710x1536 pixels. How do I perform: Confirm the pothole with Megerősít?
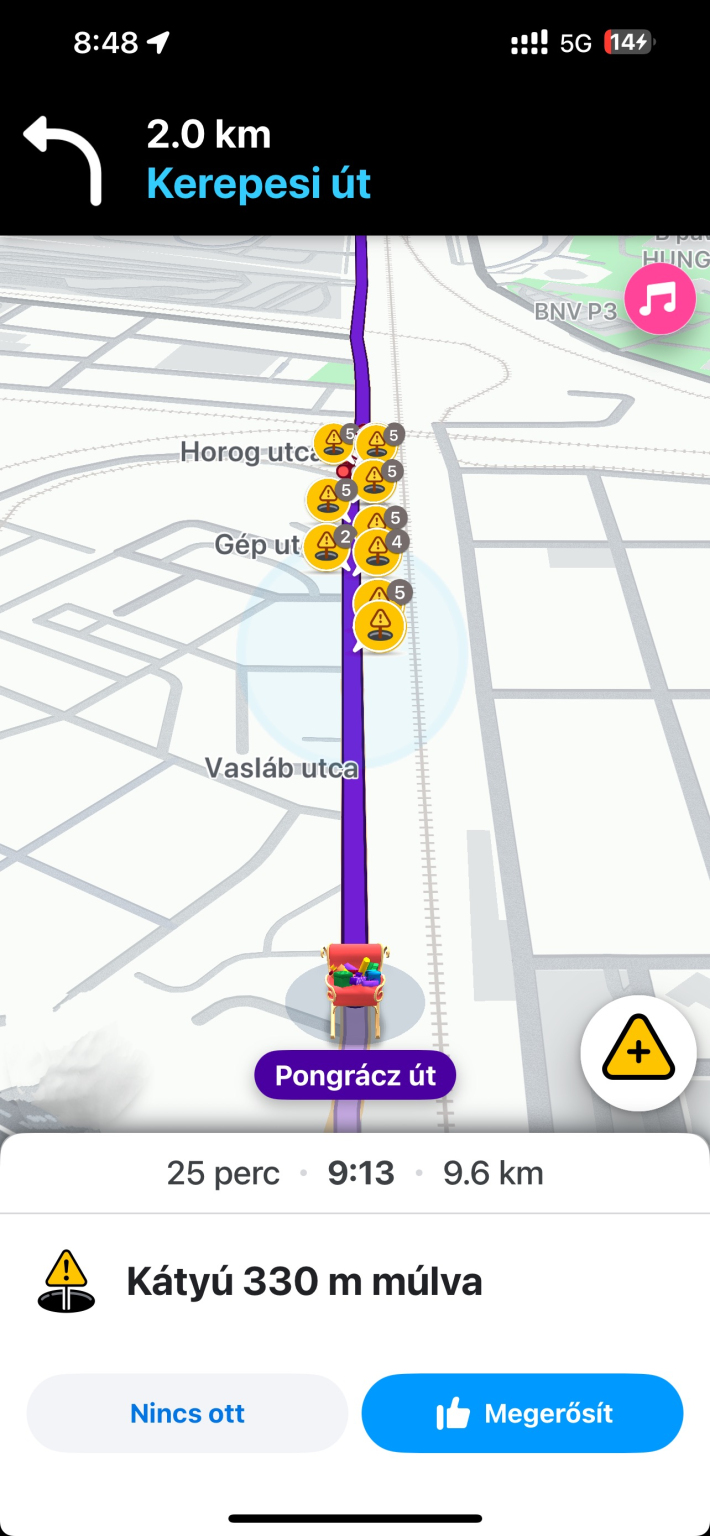[522, 1413]
